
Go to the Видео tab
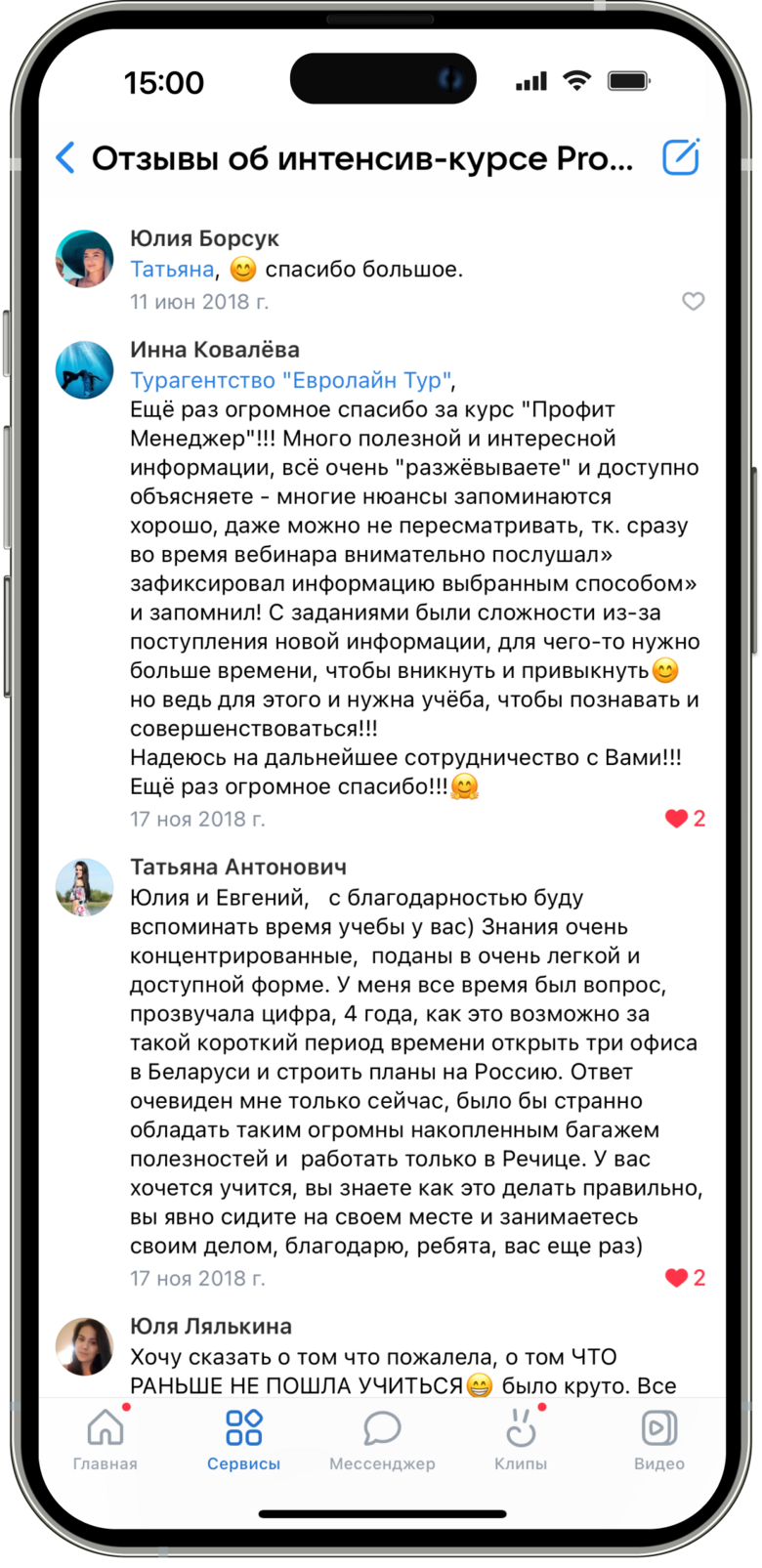(x=659, y=1439)
